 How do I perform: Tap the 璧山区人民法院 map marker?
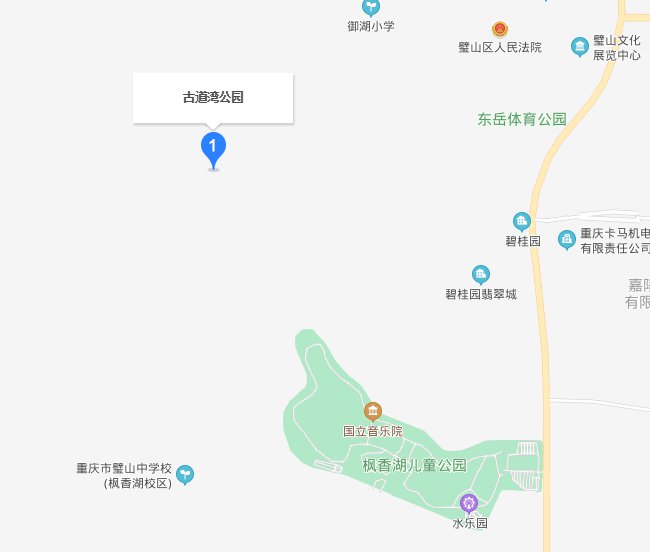coord(499,30)
